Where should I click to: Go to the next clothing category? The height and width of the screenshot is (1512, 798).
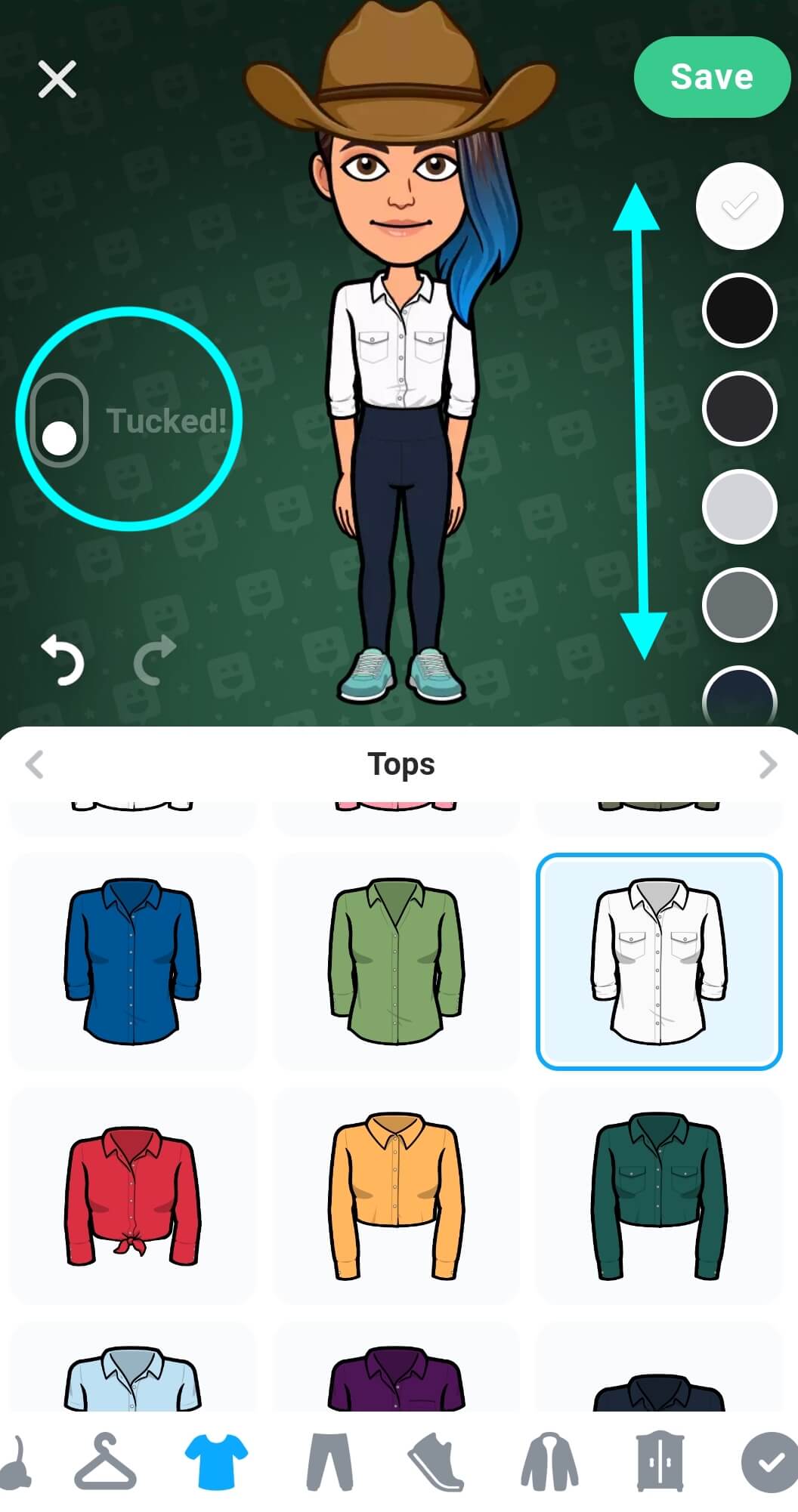(x=767, y=764)
